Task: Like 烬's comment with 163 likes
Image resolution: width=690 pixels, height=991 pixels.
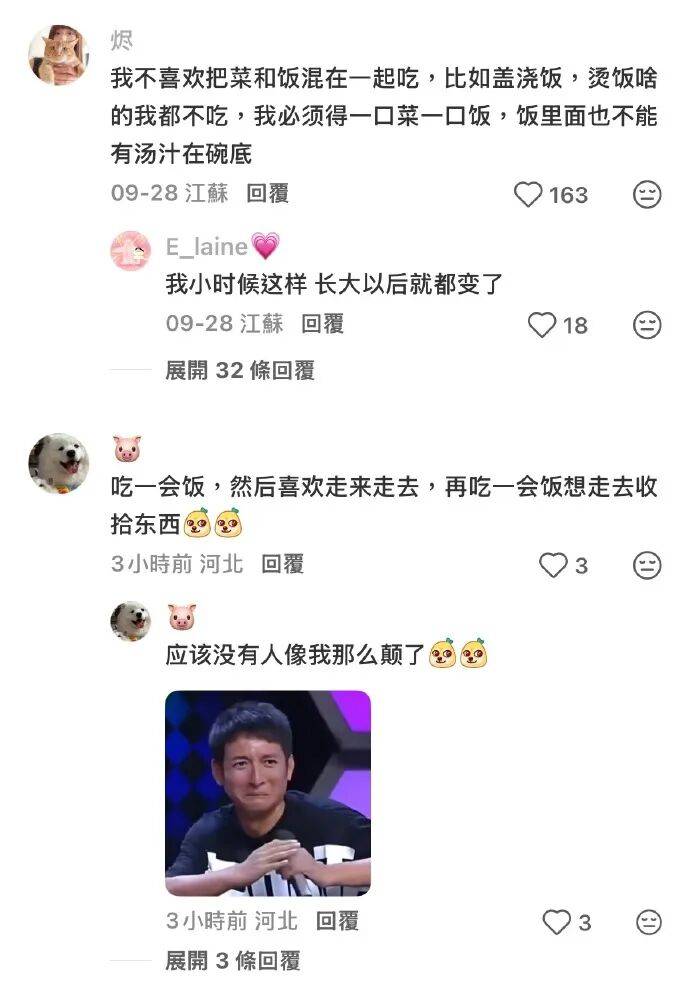Action: [x=528, y=194]
